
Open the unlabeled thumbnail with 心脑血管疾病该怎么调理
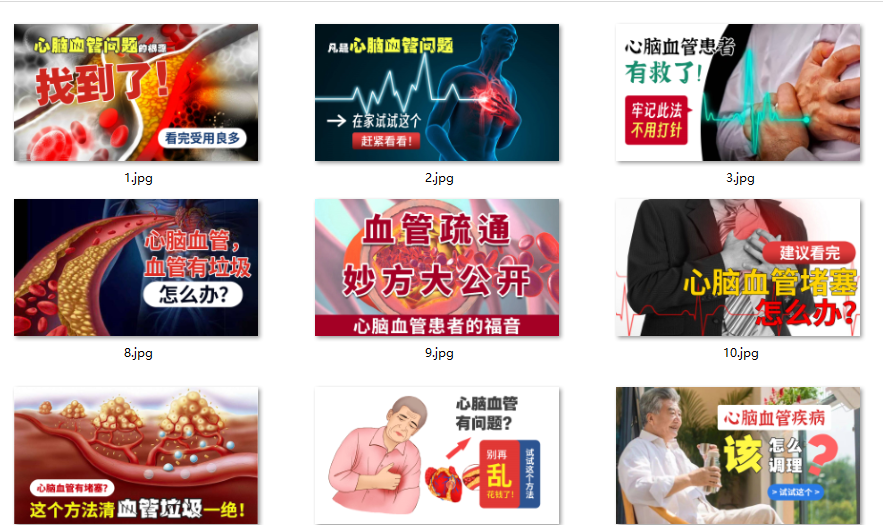point(738,455)
